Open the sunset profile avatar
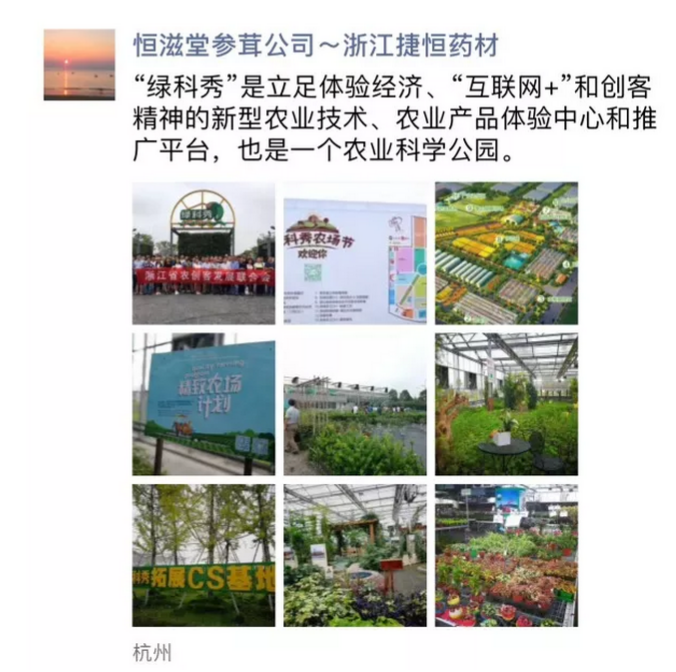The height and width of the screenshot is (672, 676). click(79, 64)
